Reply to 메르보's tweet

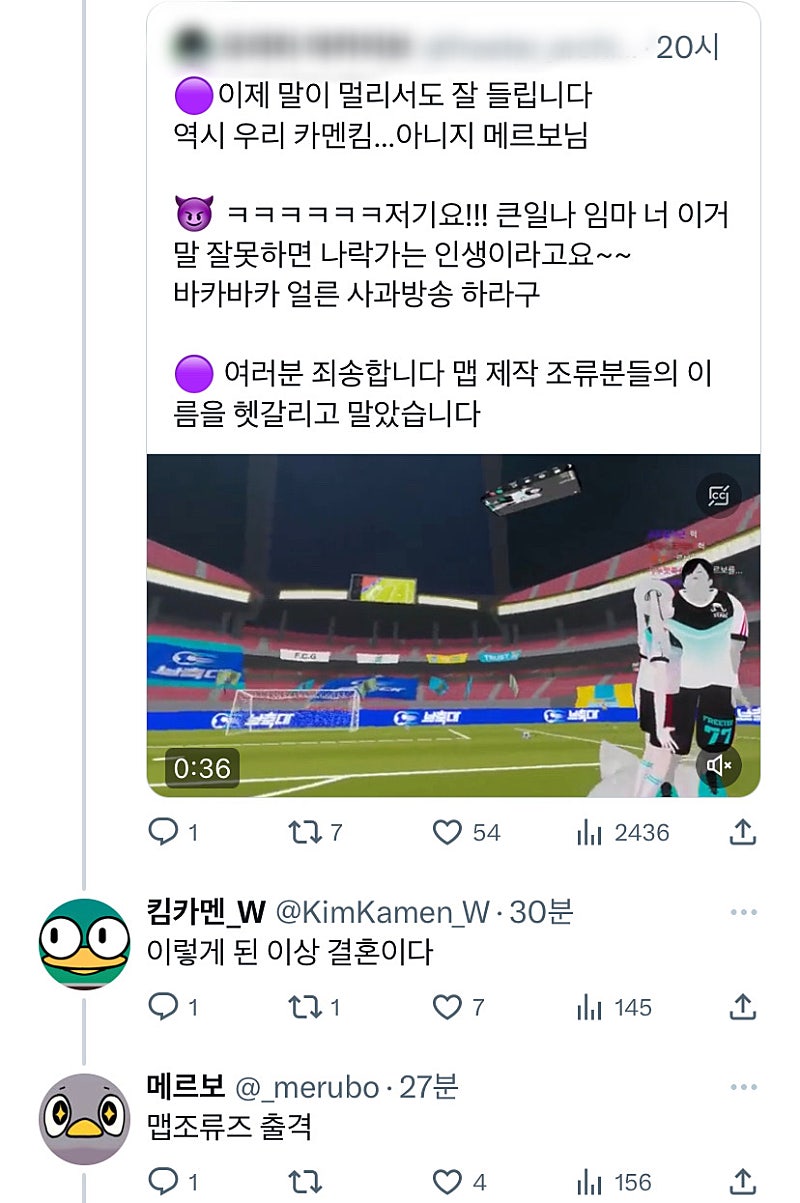click(163, 1182)
